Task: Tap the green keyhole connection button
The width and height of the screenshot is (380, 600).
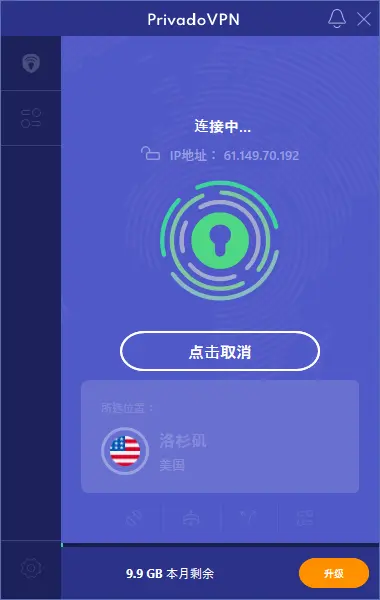Action: (220, 240)
